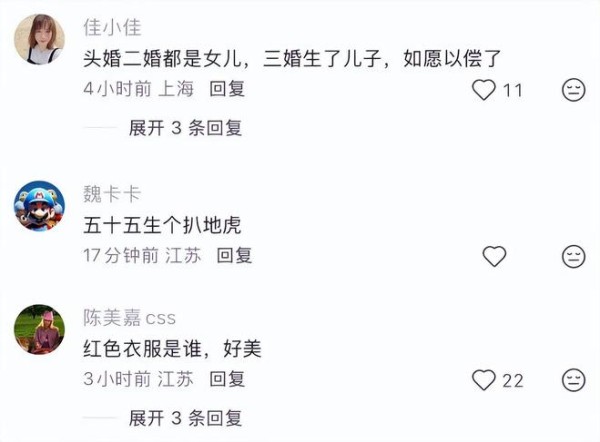Dislike 魏卡卡's comment
The height and width of the screenshot is (442, 600).
pos(573,256)
